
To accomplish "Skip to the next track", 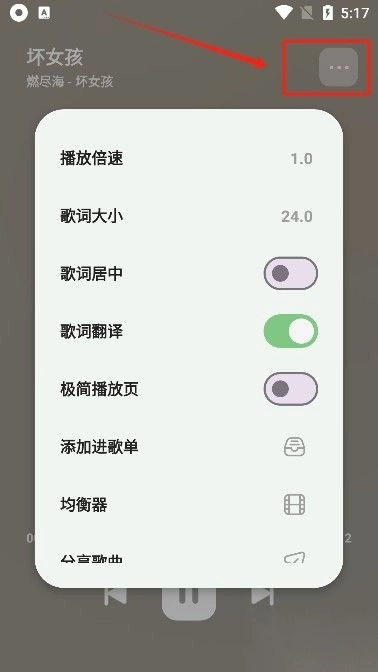I will pyautogui.click(x=262, y=596).
